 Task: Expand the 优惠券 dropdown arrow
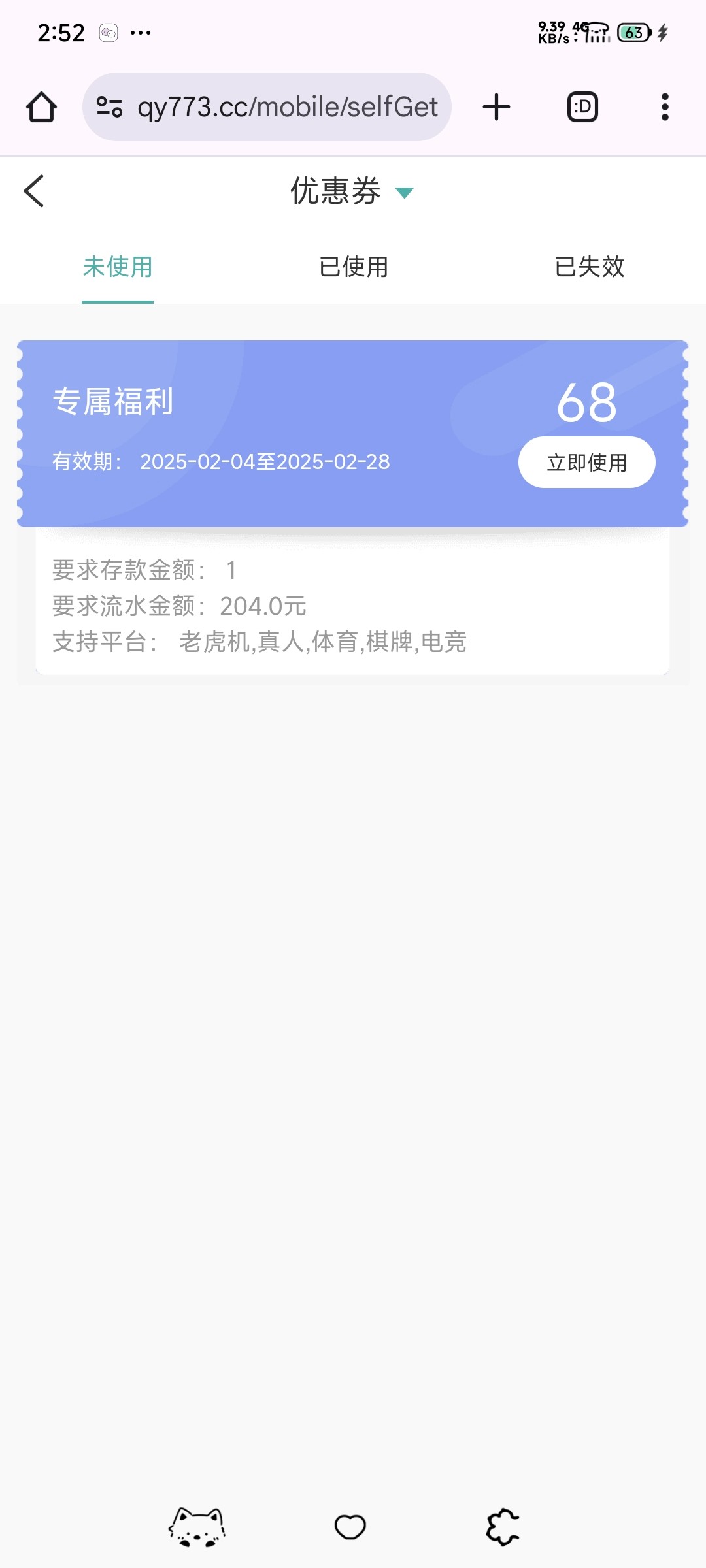point(405,193)
